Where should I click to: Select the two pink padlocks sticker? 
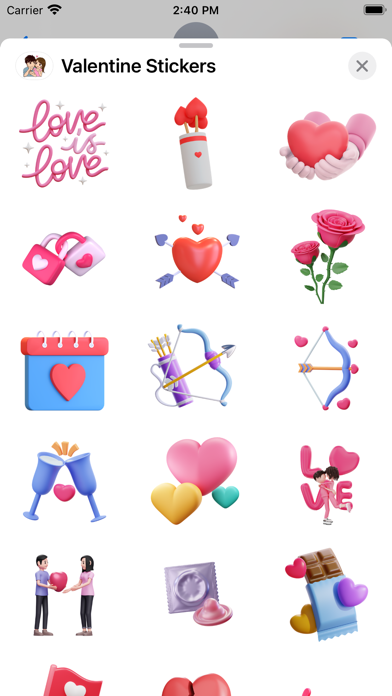[x=64, y=257]
